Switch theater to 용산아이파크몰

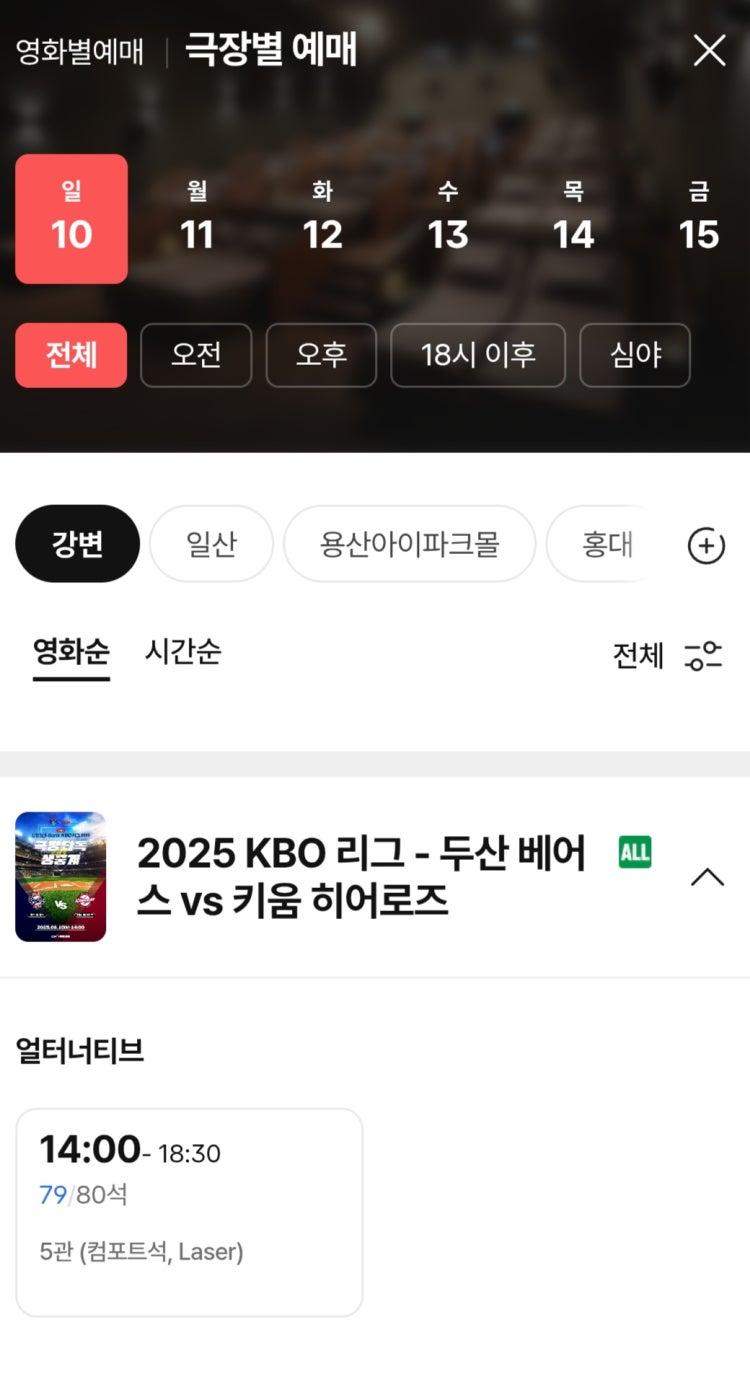point(409,544)
